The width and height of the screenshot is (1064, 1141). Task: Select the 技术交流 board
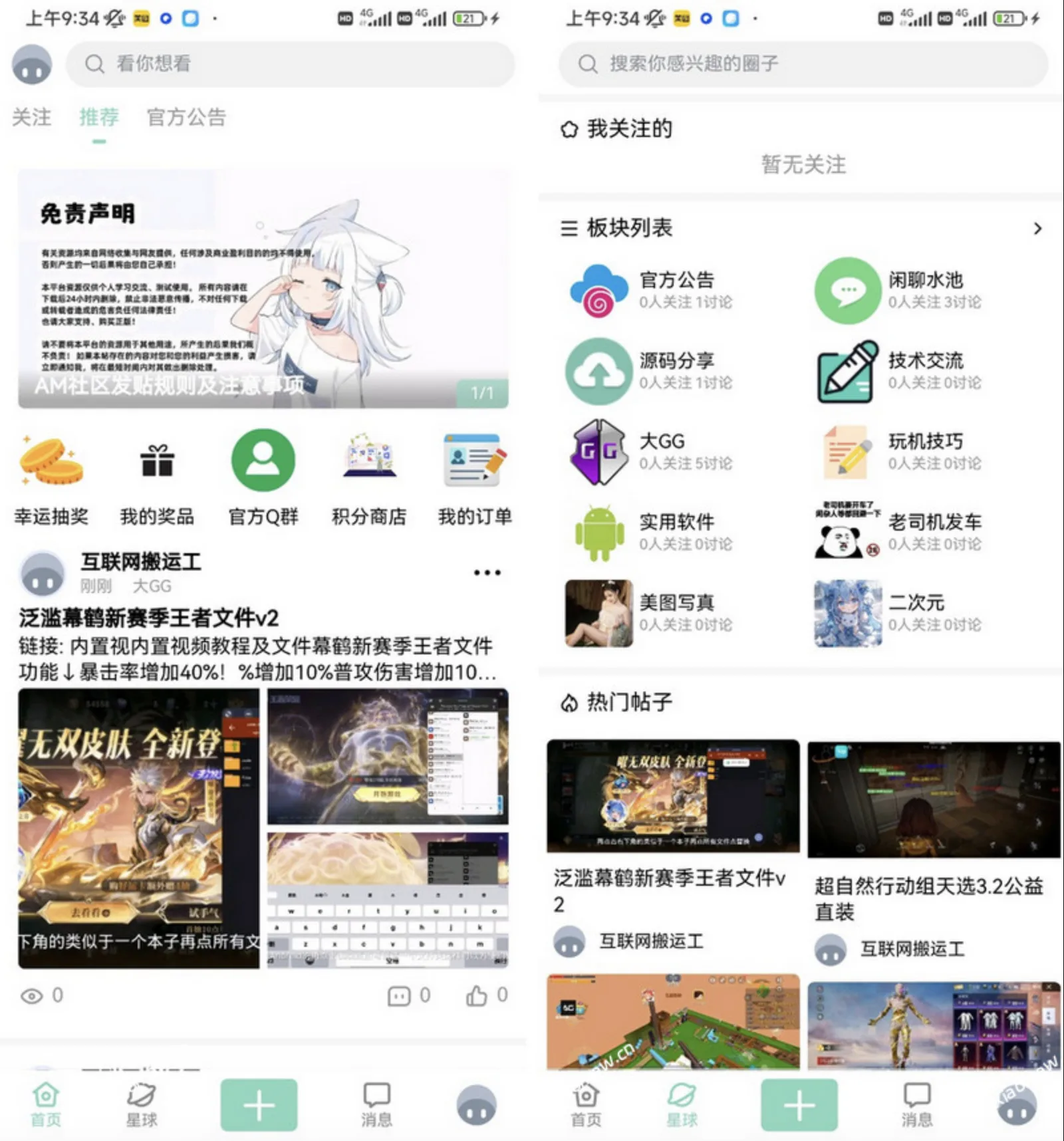(898, 371)
